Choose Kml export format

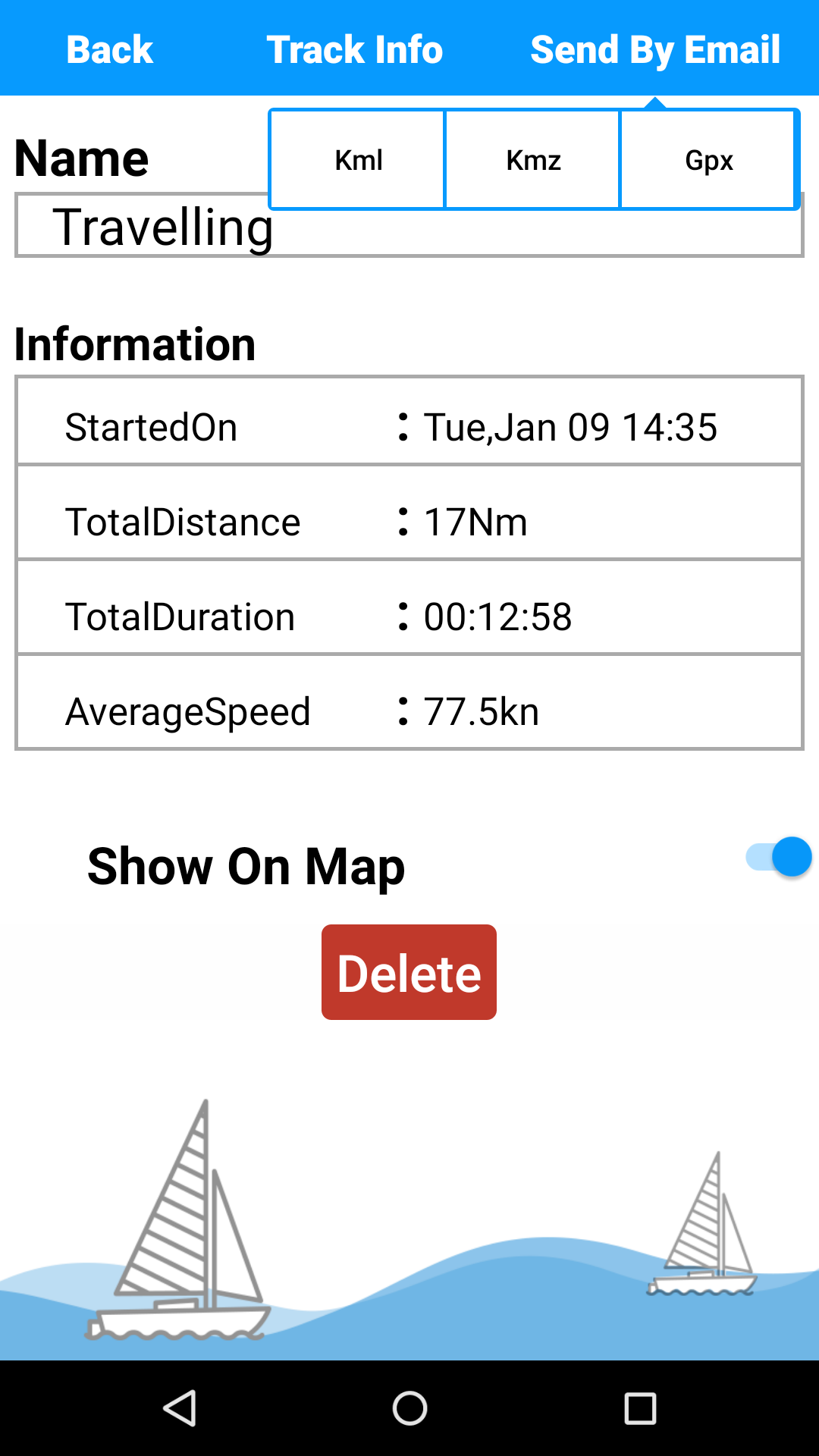click(x=358, y=160)
